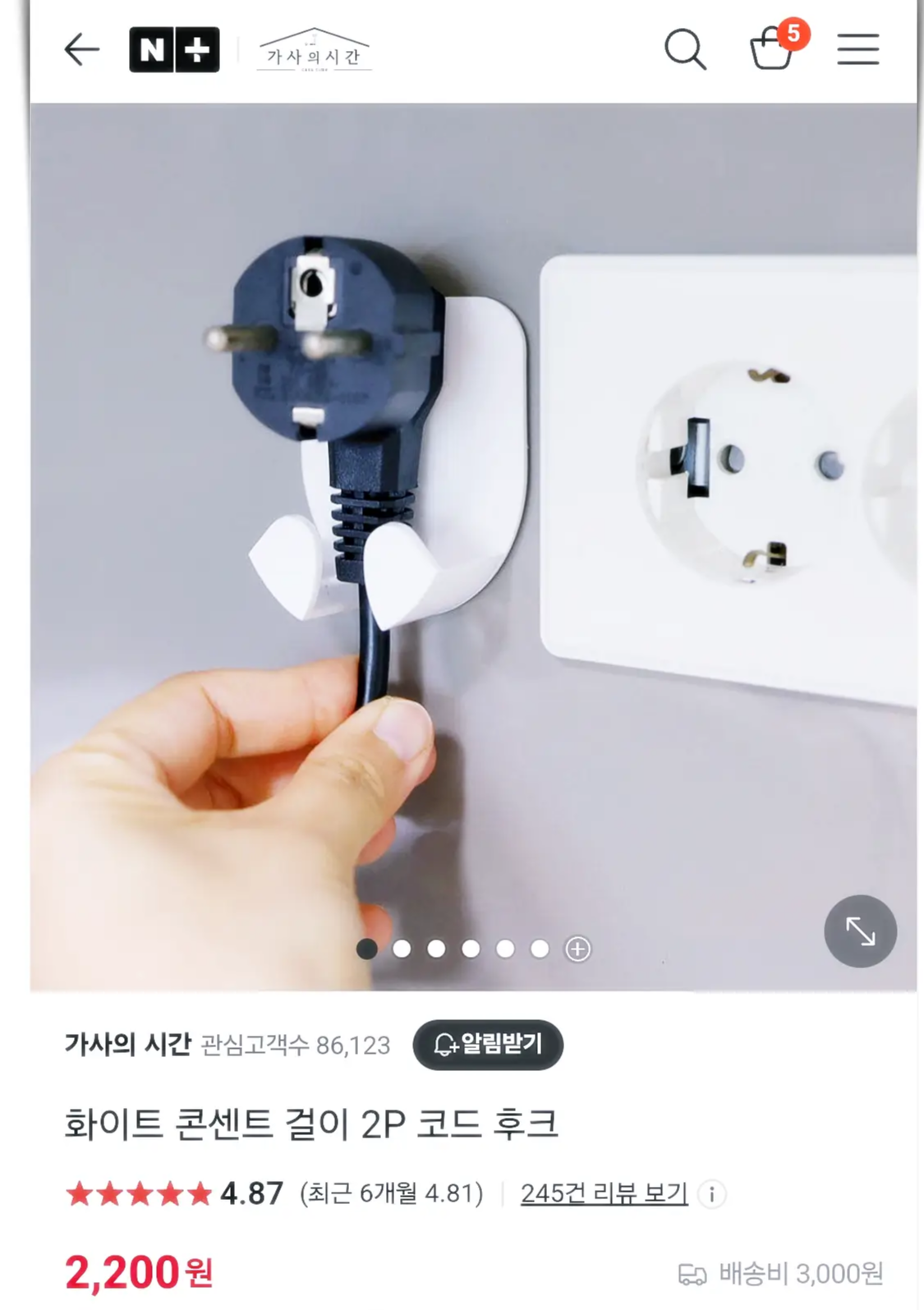
Task: Open the shopping cart with 5 items
Action: coord(770,51)
